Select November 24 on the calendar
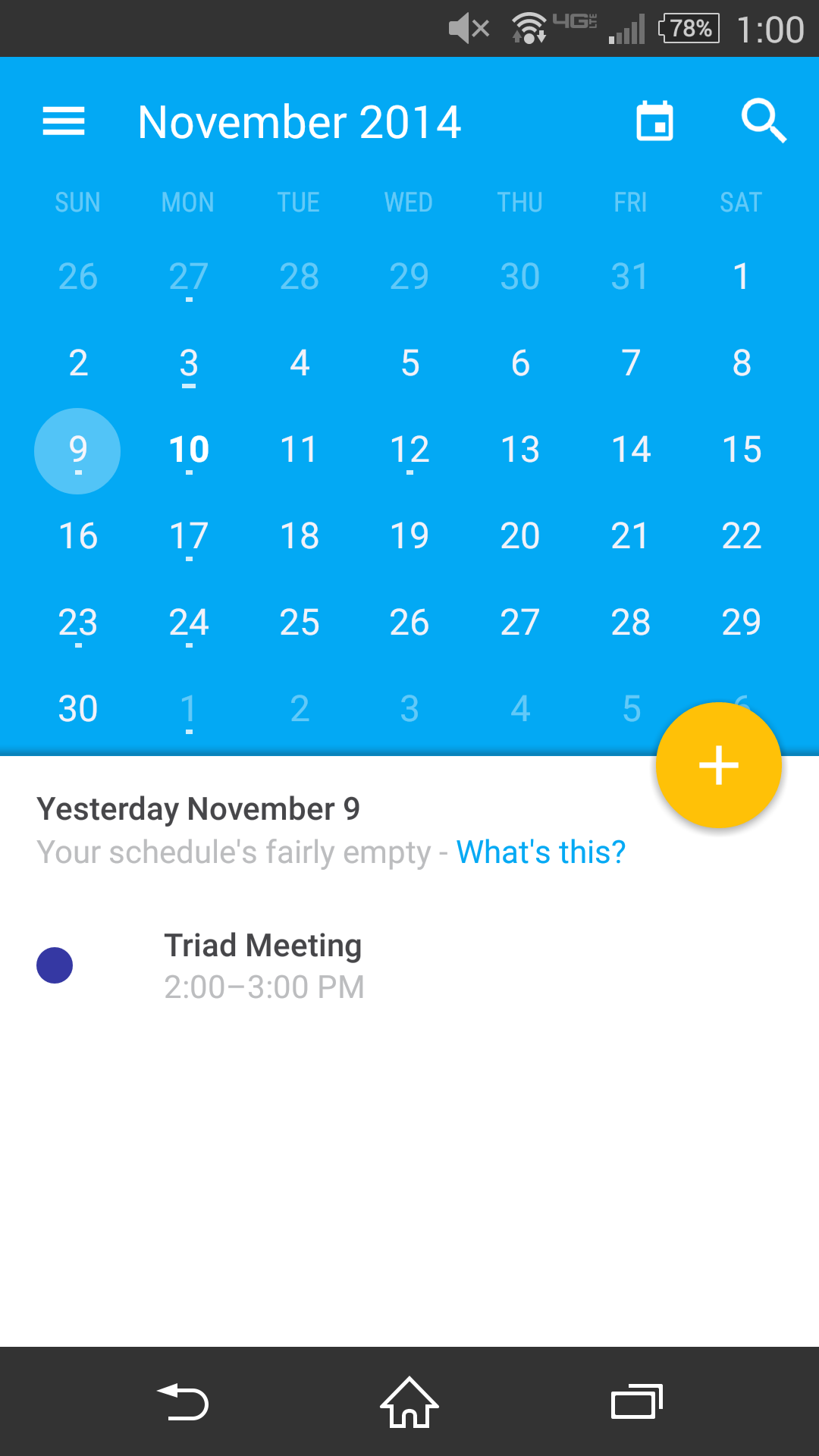The height and width of the screenshot is (1456, 819). click(189, 623)
